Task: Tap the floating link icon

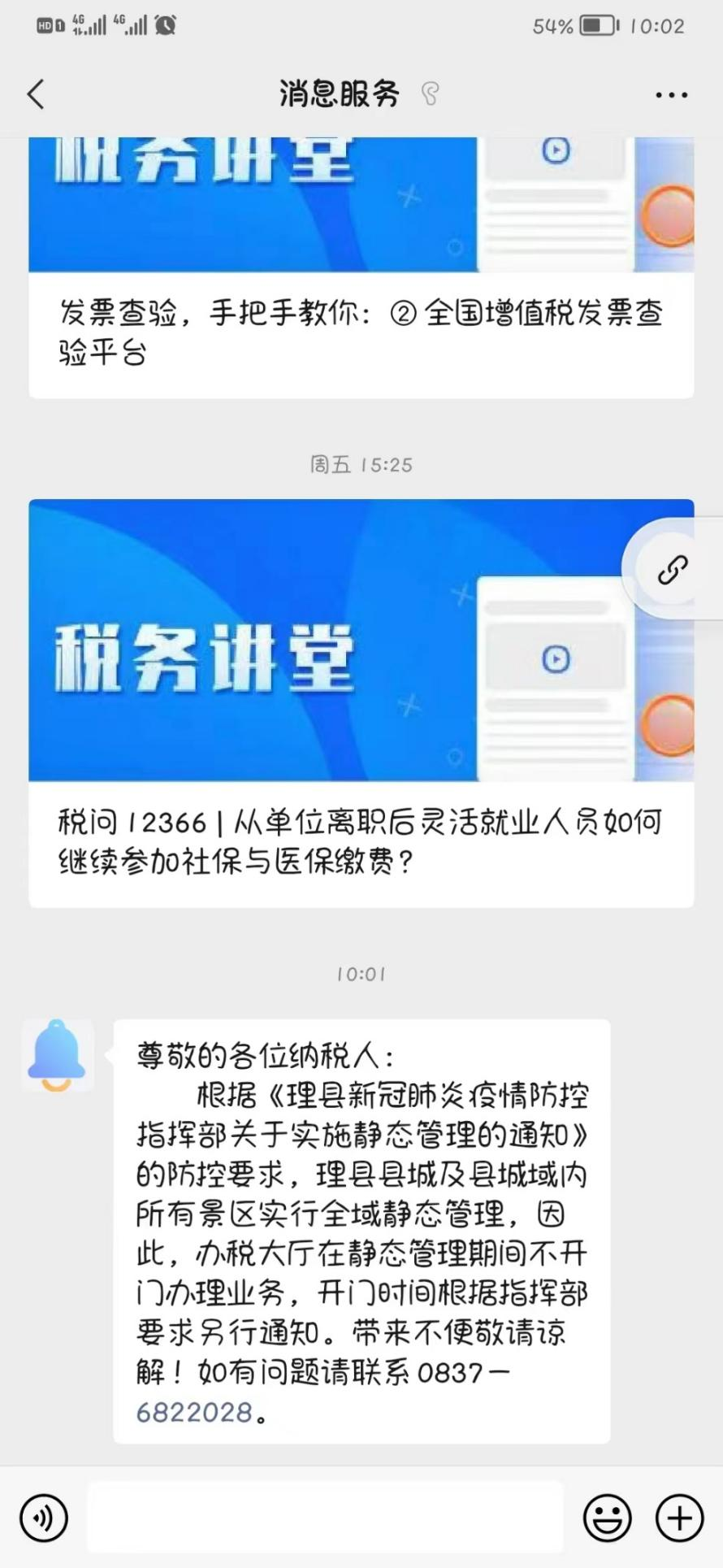Action: click(673, 570)
